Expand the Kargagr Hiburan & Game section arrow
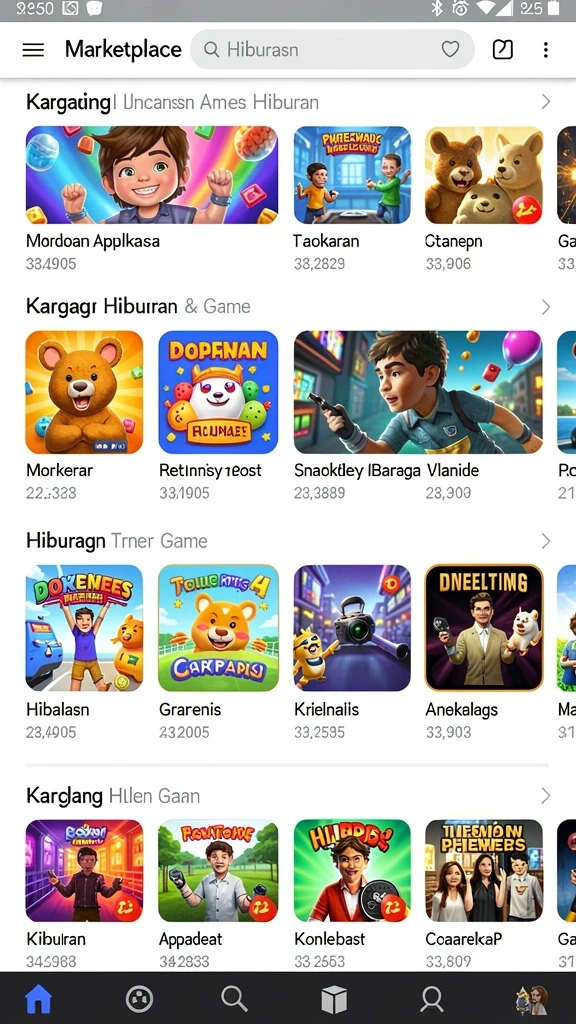Screen dimensions: 576x1024 546,306
